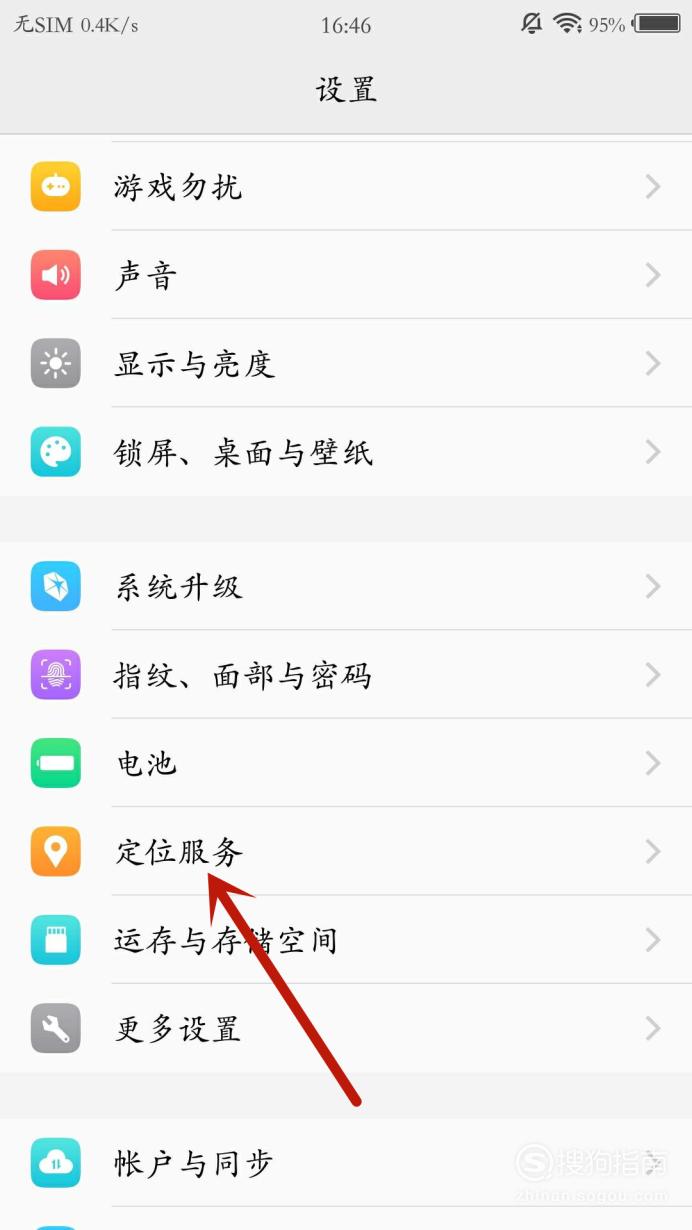Open the 电池 battery settings
Viewport: 692px width, 1230px height.
pos(346,763)
